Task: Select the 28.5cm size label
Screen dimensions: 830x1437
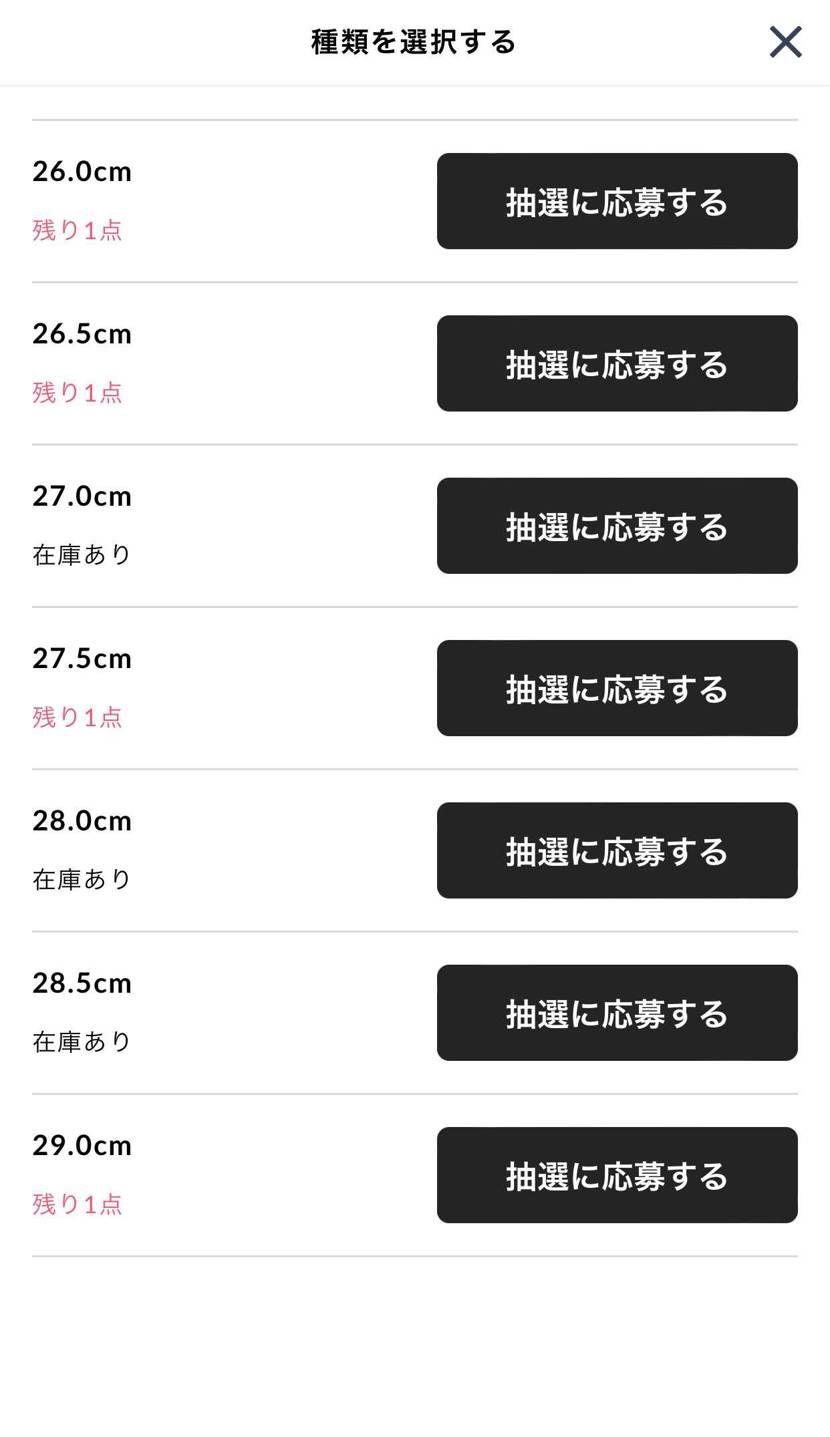Action: click(81, 982)
